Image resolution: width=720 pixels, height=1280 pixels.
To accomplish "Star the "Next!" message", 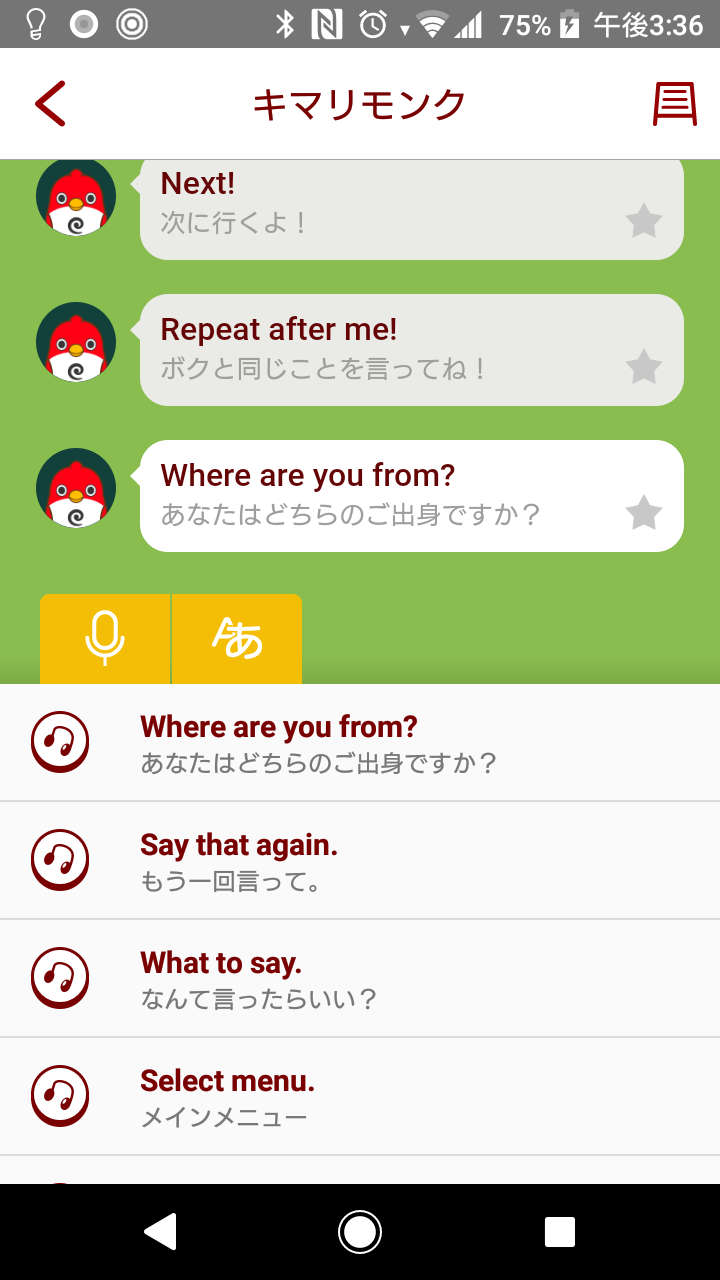I will coord(644,221).
